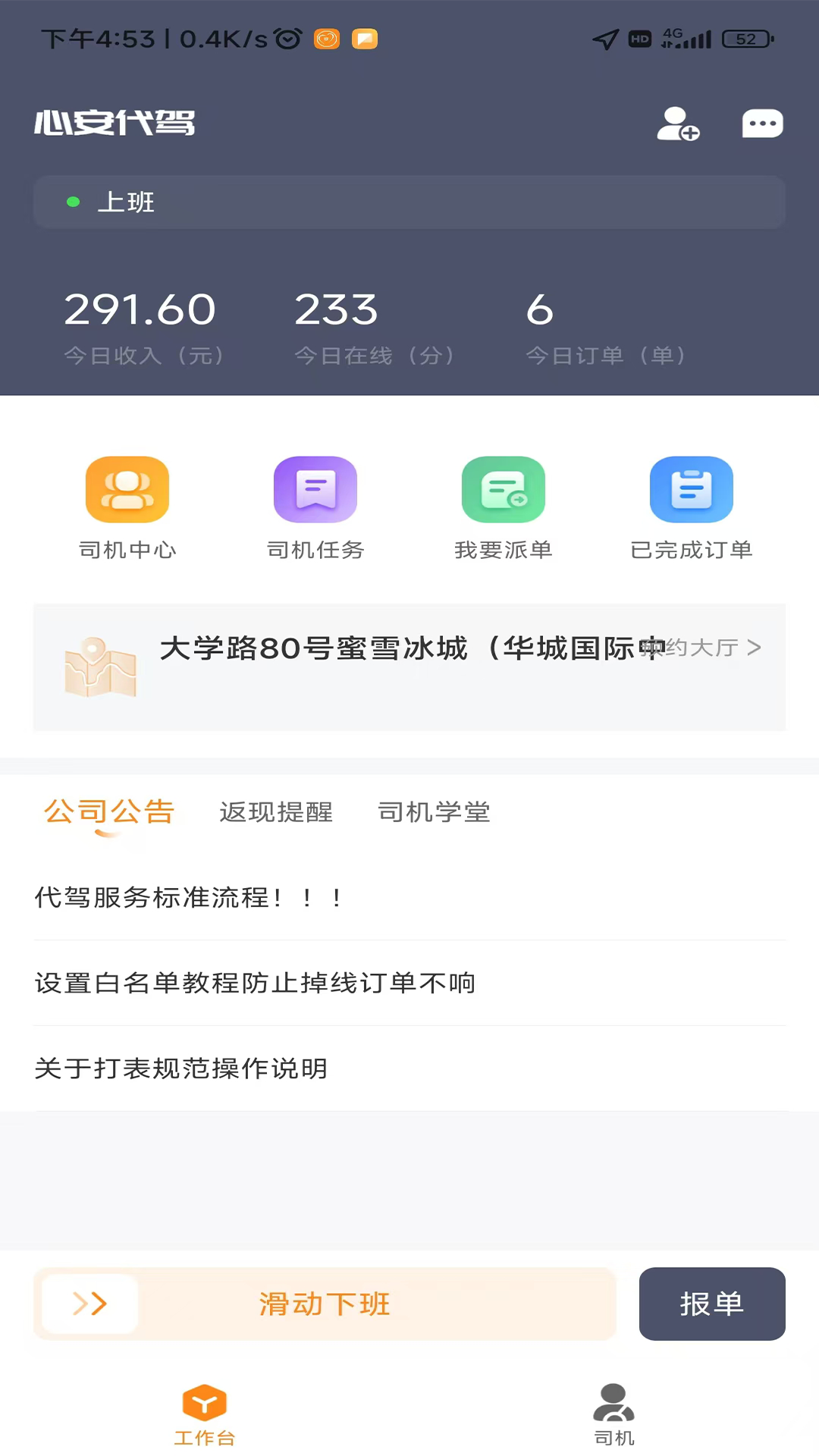
Task: Open the 预约大厅 reservation hall link
Action: tap(713, 648)
